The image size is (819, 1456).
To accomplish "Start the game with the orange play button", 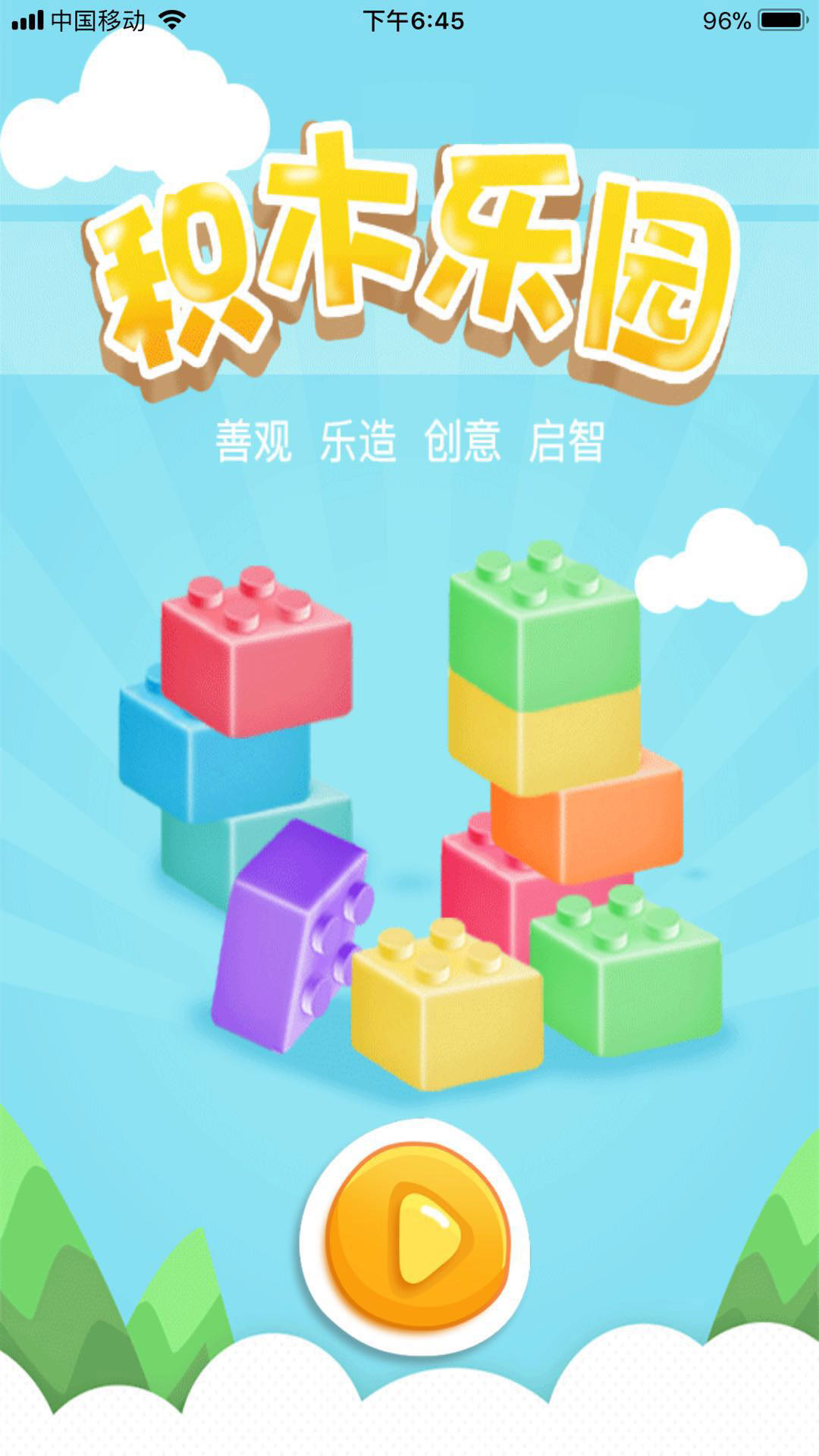I will point(417,1236).
